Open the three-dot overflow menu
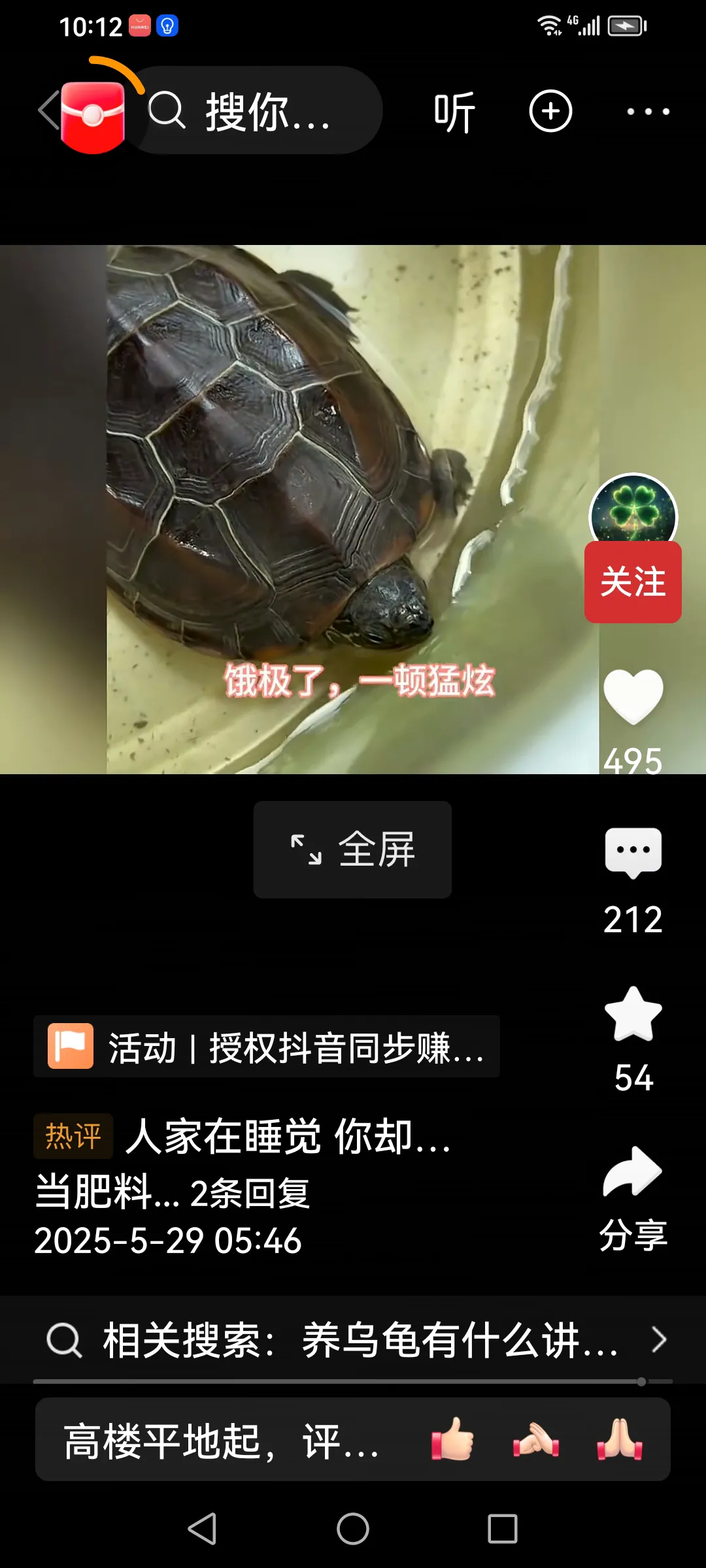Image resolution: width=706 pixels, height=1568 pixels. (648, 112)
